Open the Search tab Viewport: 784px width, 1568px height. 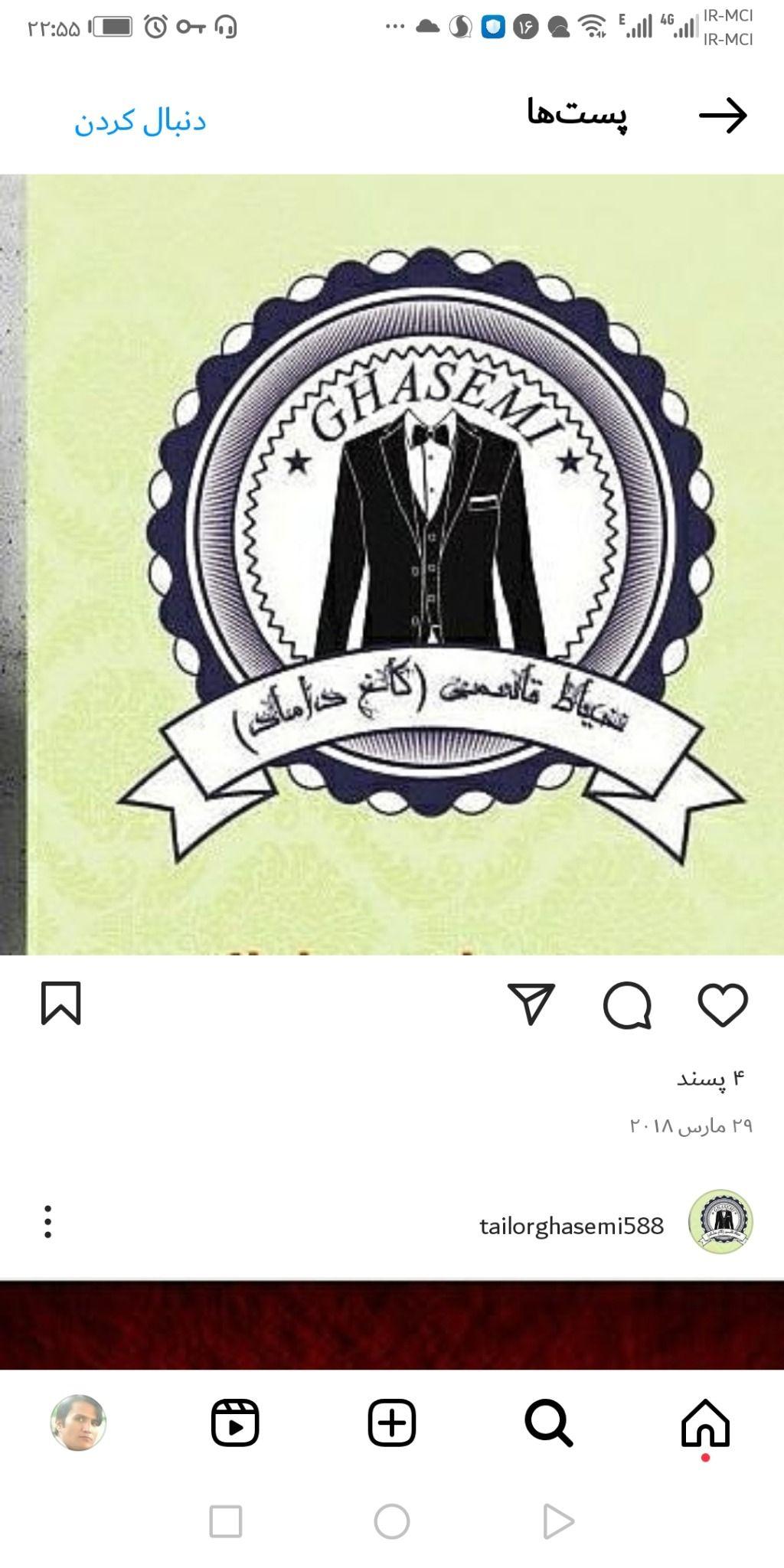tap(548, 1423)
